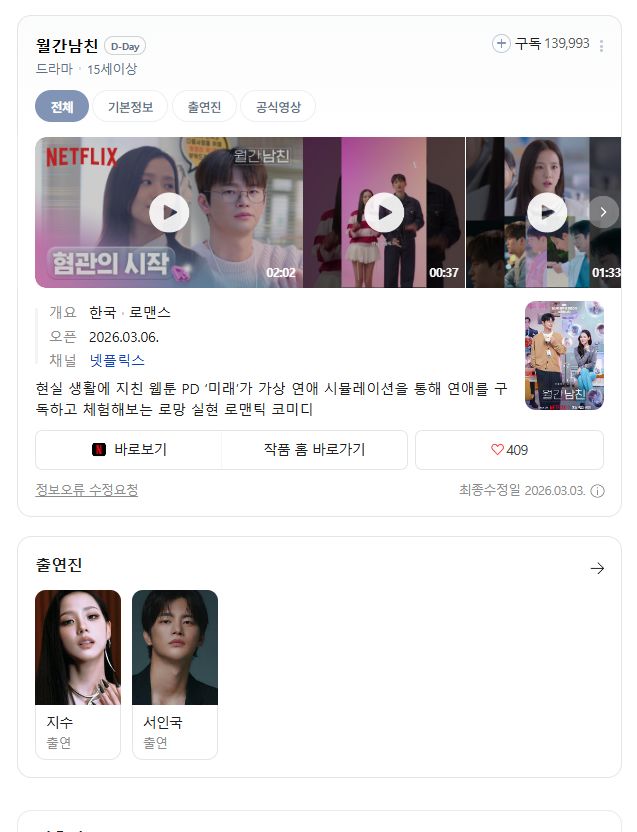Open the overflow menu beside 구독
Screen dimensions: 637x832
pos(601,46)
